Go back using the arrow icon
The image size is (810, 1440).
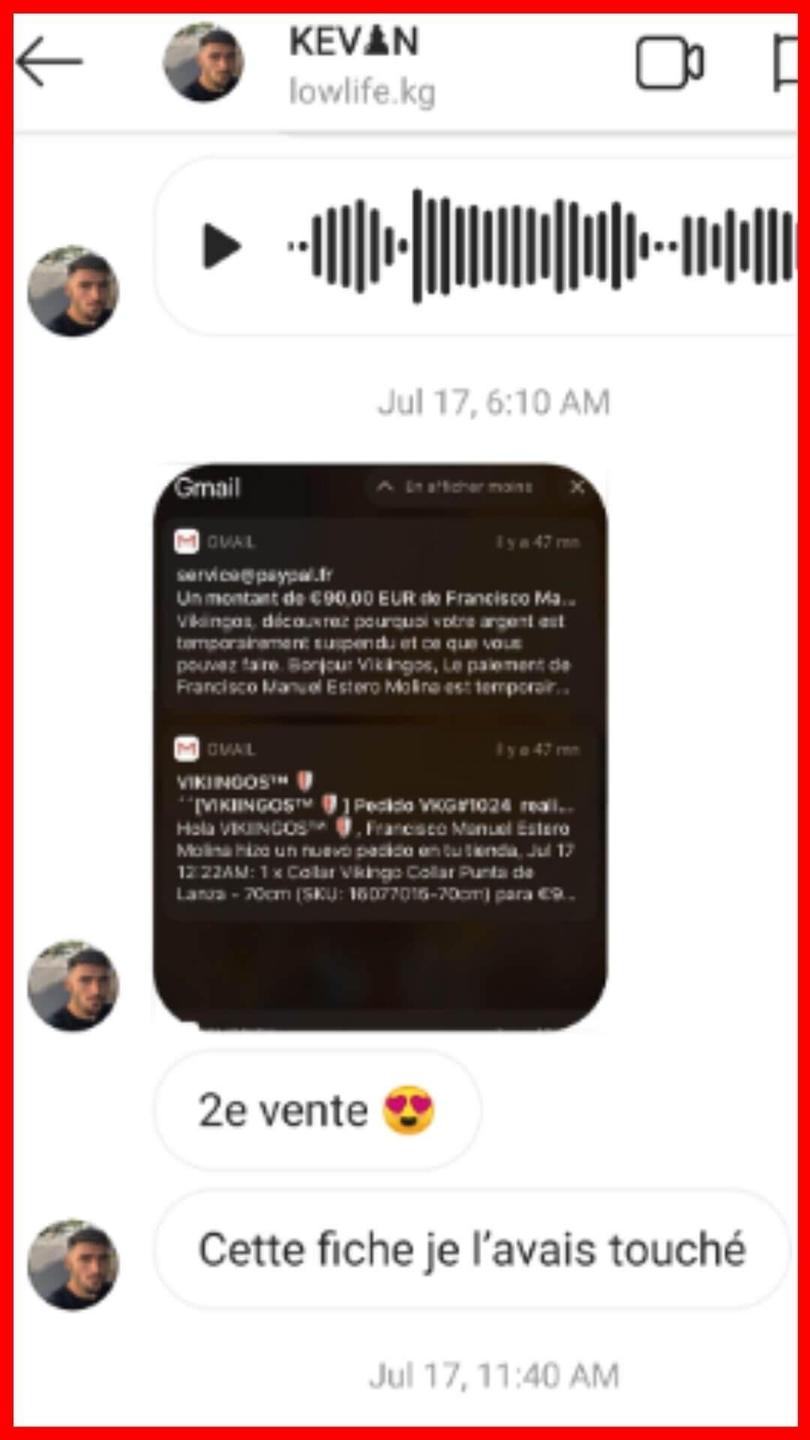48,62
